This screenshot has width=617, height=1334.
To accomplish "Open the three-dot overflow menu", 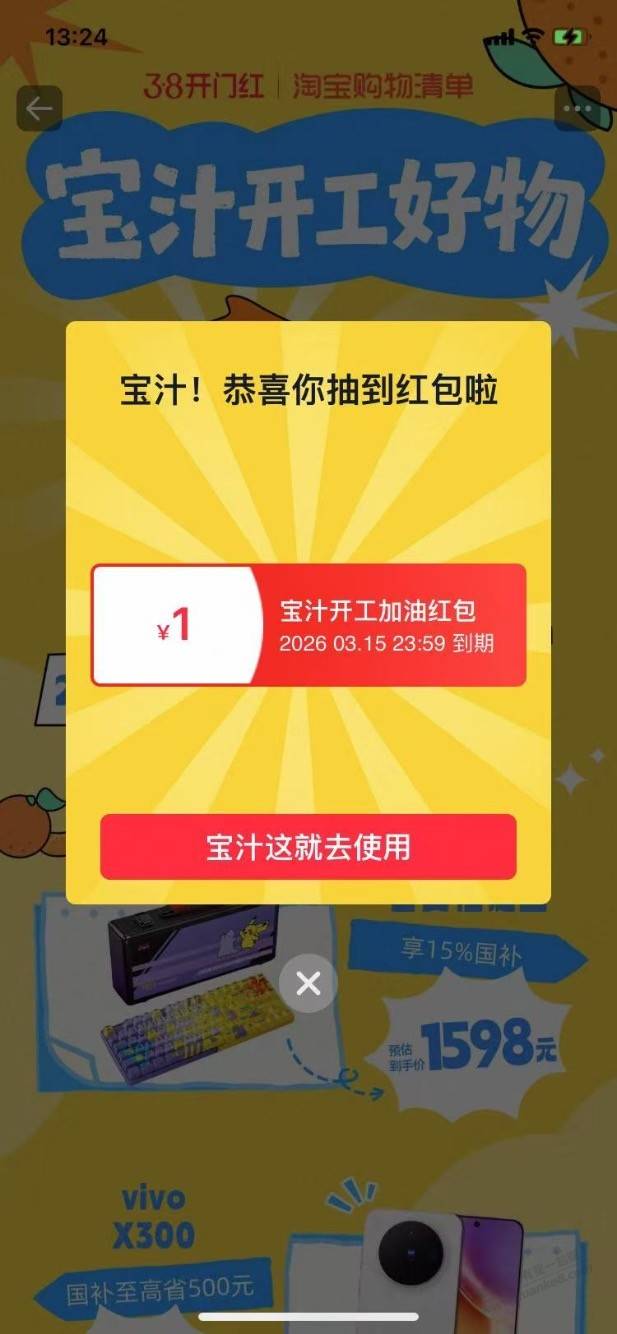I will 577,109.
